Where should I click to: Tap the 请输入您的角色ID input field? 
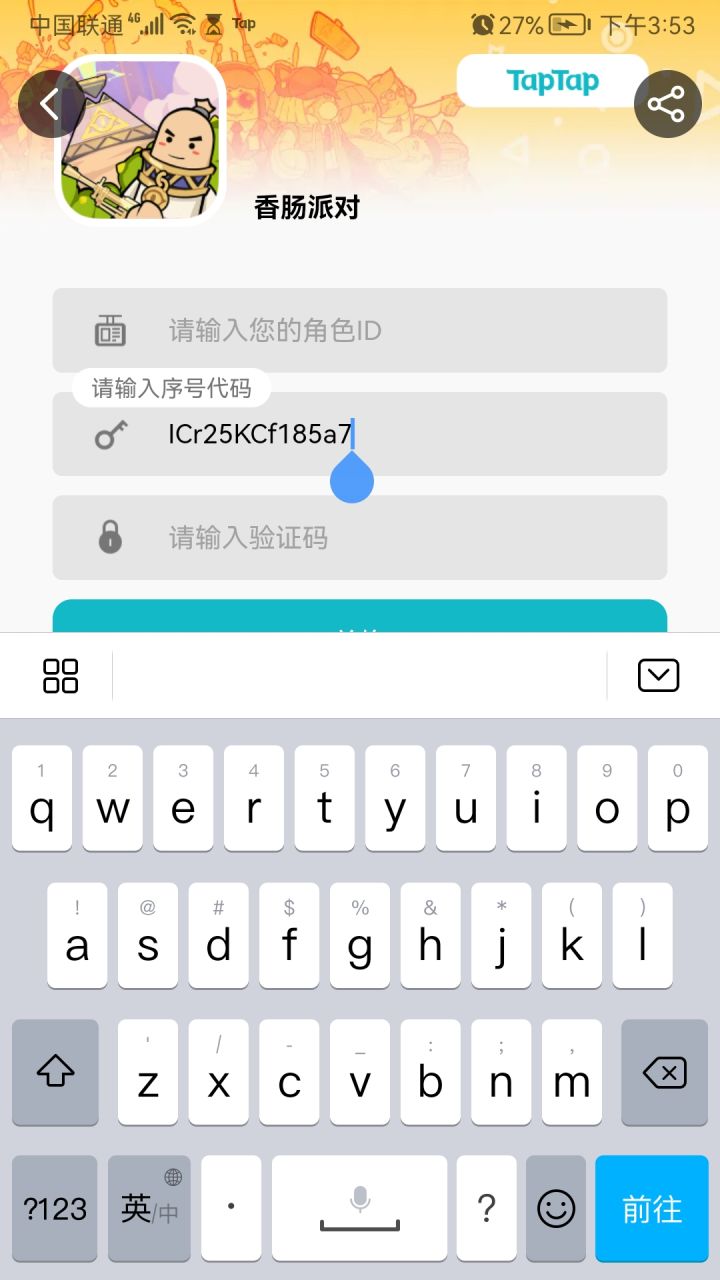click(360, 330)
